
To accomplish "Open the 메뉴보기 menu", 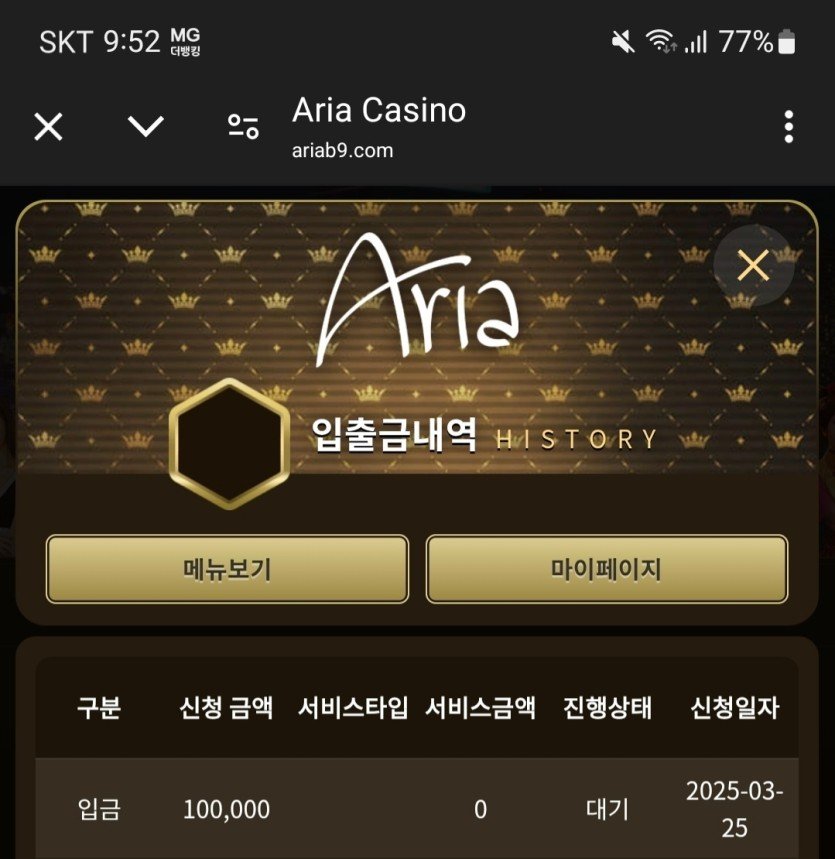I will point(227,569).
